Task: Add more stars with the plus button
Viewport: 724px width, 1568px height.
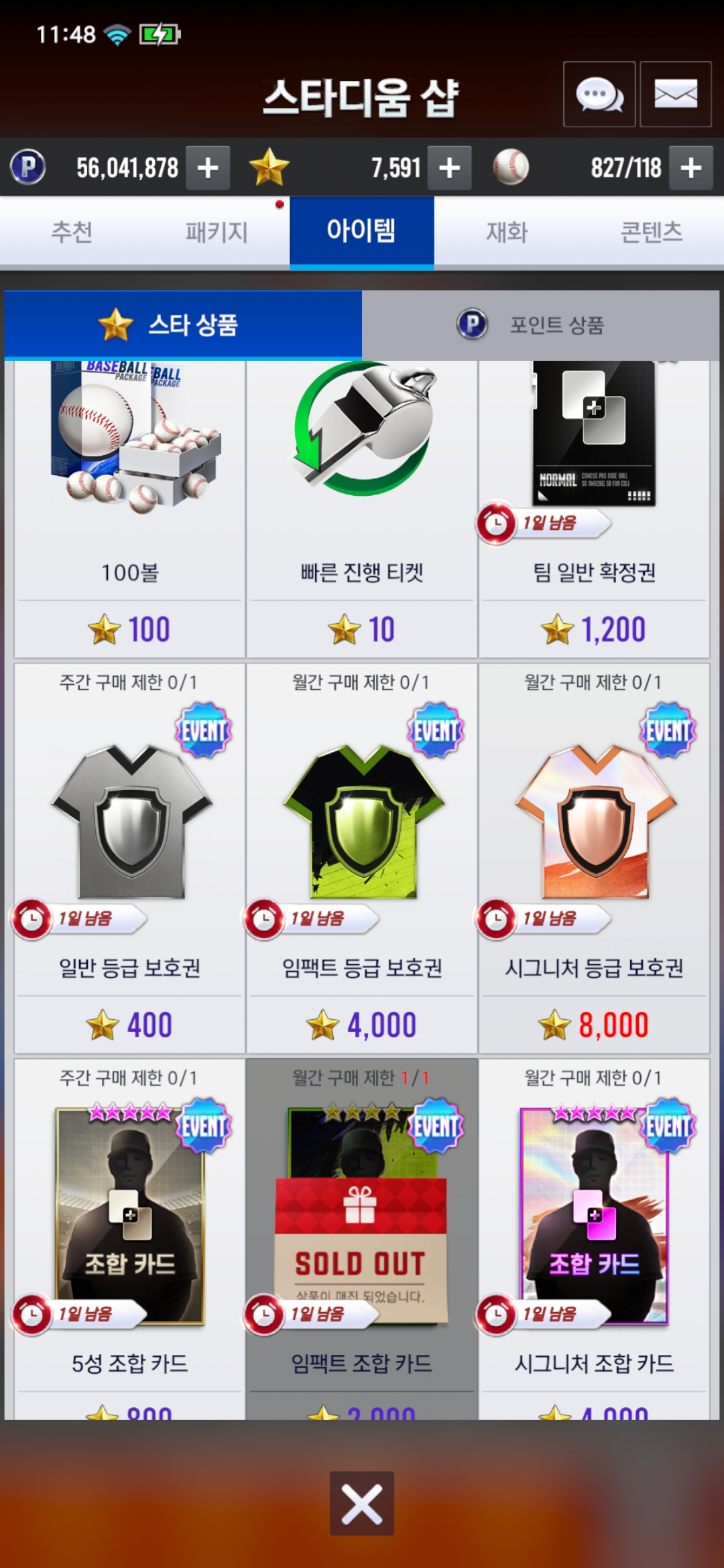Action: 449,168
